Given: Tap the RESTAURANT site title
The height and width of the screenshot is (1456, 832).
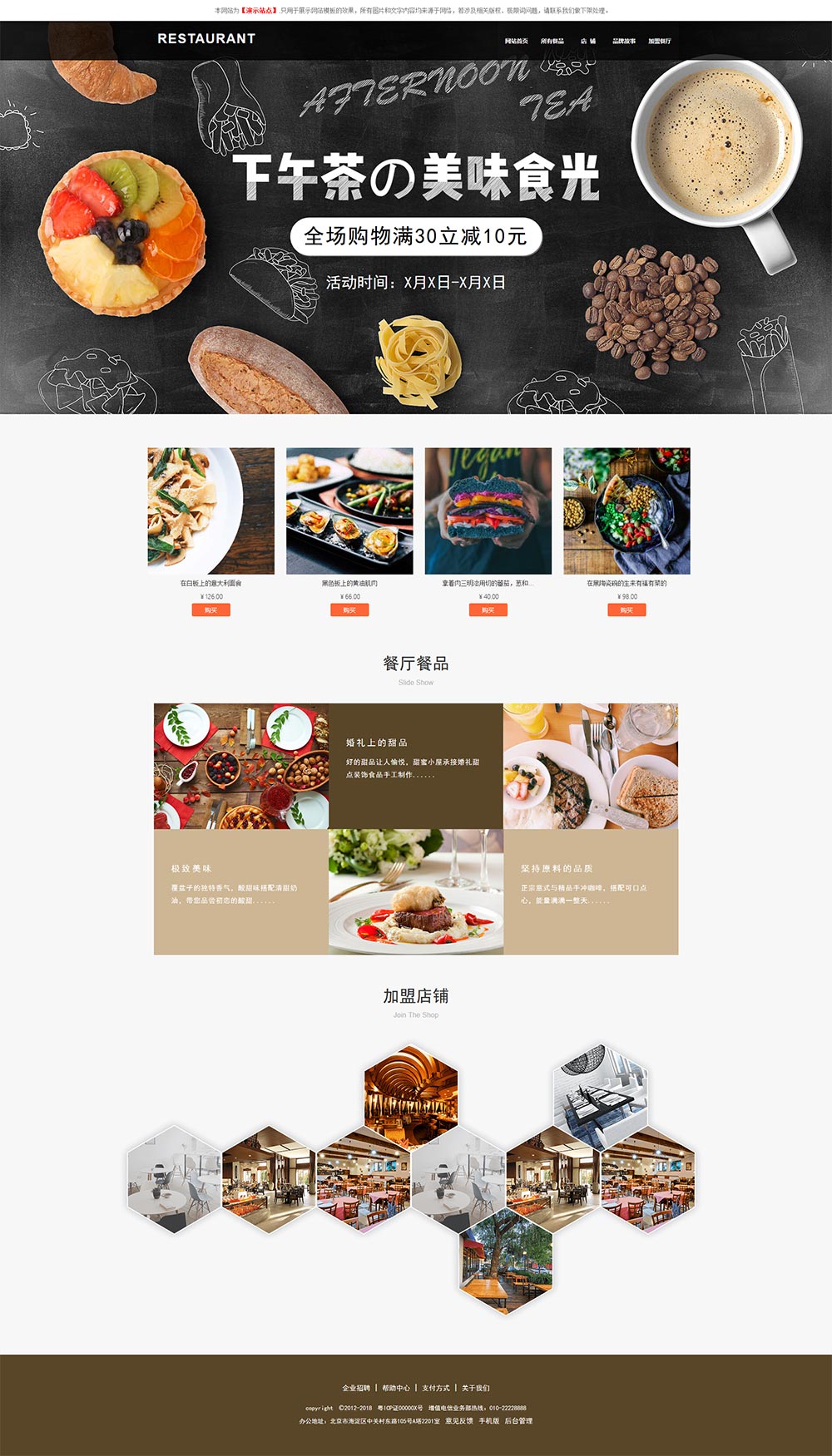Looking at the screenshot, I should (206, 38).
